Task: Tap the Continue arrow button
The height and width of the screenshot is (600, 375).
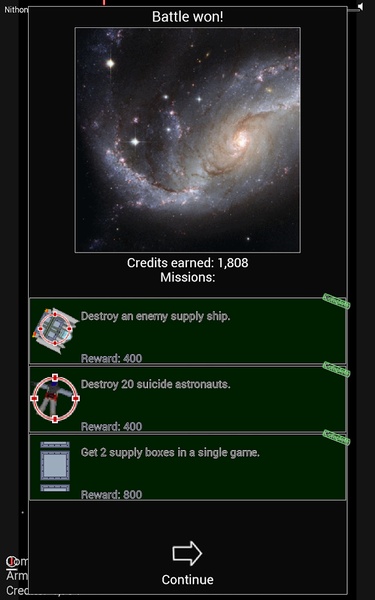Action: 187,553
